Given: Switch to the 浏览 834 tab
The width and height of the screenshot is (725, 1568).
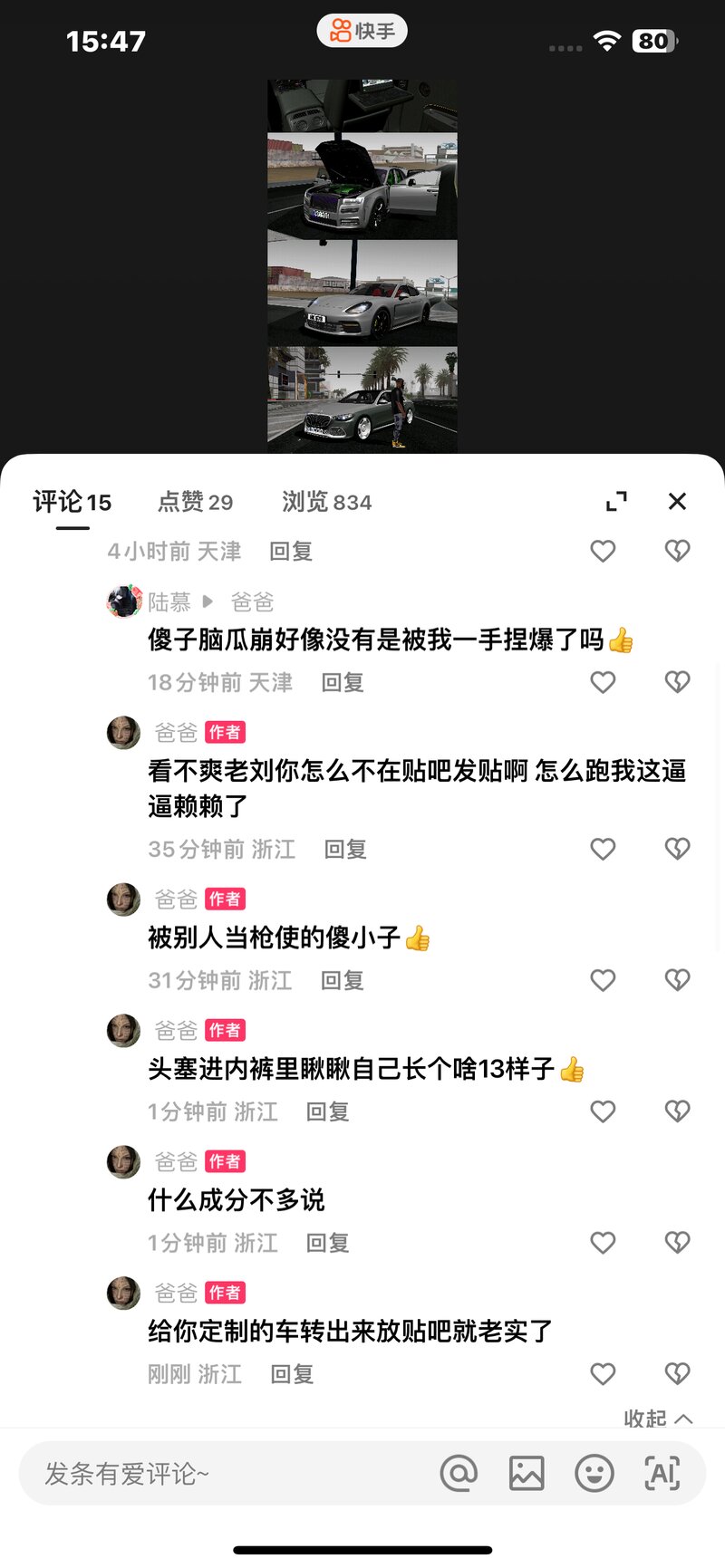Looking at the screenshot, I should pos(326,502).
